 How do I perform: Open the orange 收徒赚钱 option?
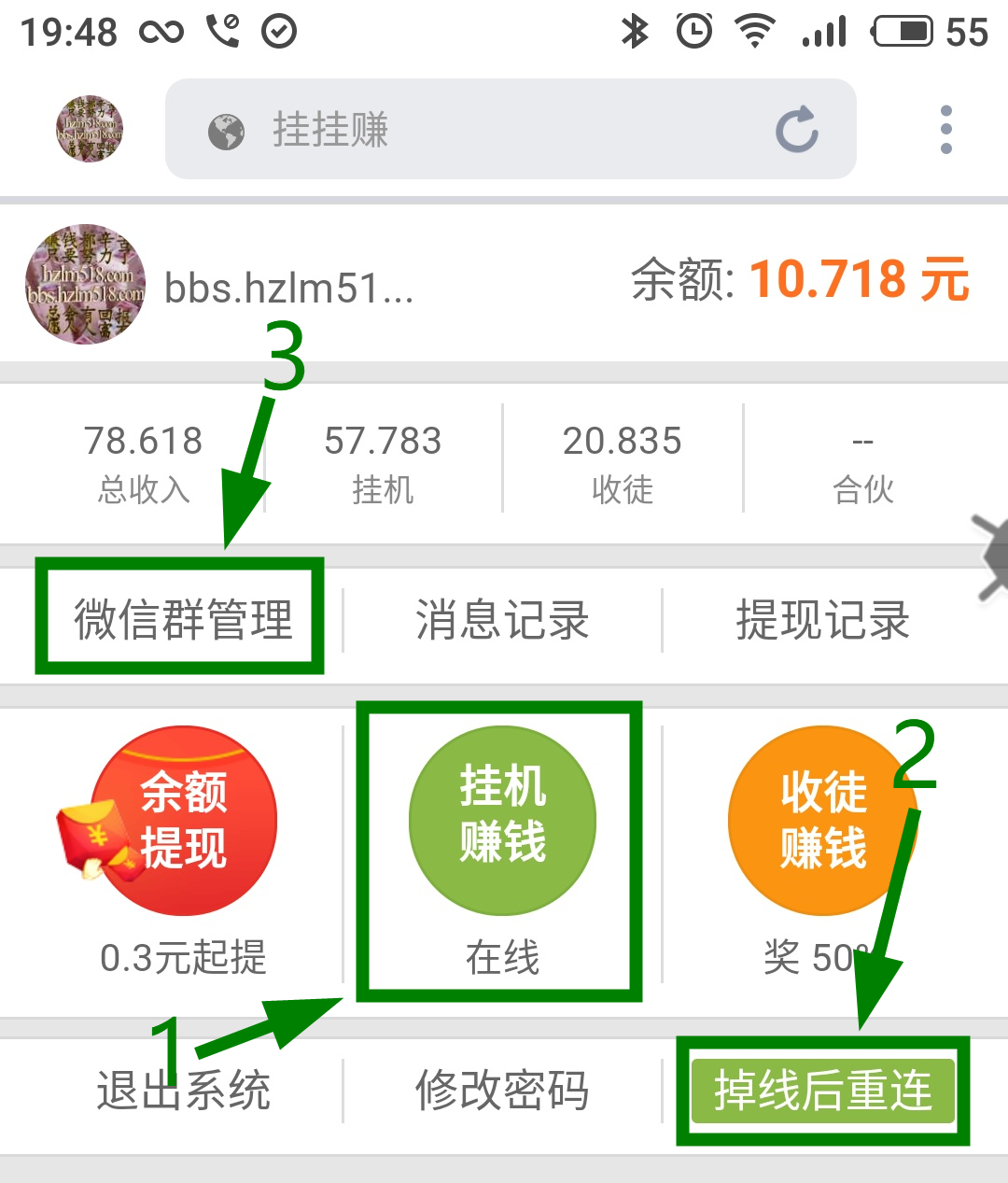coord(821,822)
